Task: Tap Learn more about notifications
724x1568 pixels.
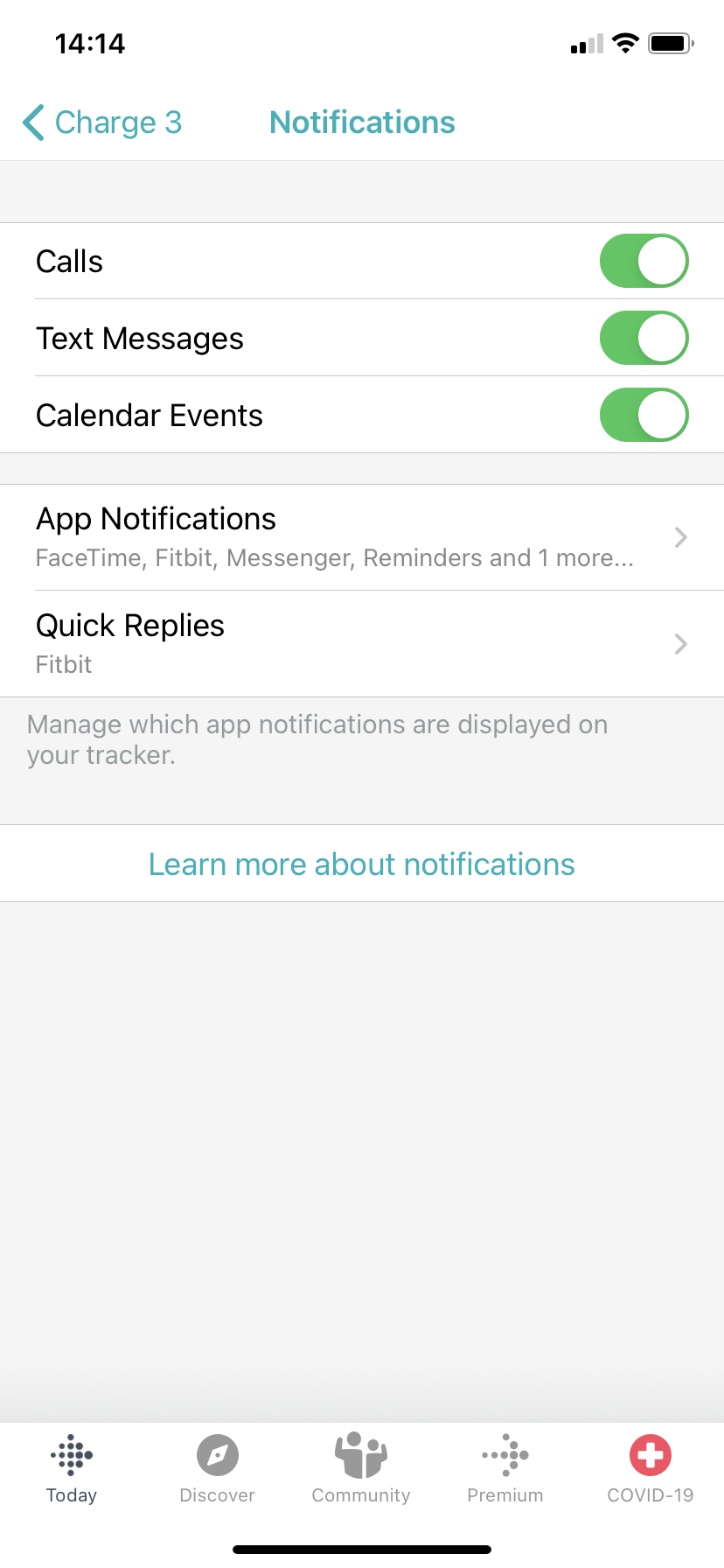Action: [362, 864]
